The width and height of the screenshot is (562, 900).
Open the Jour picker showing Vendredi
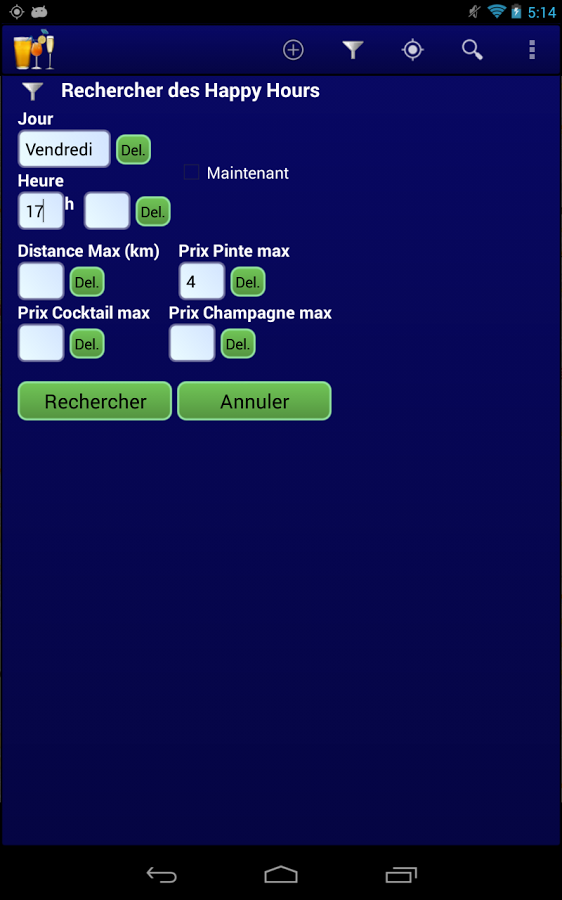pos(64,149)
